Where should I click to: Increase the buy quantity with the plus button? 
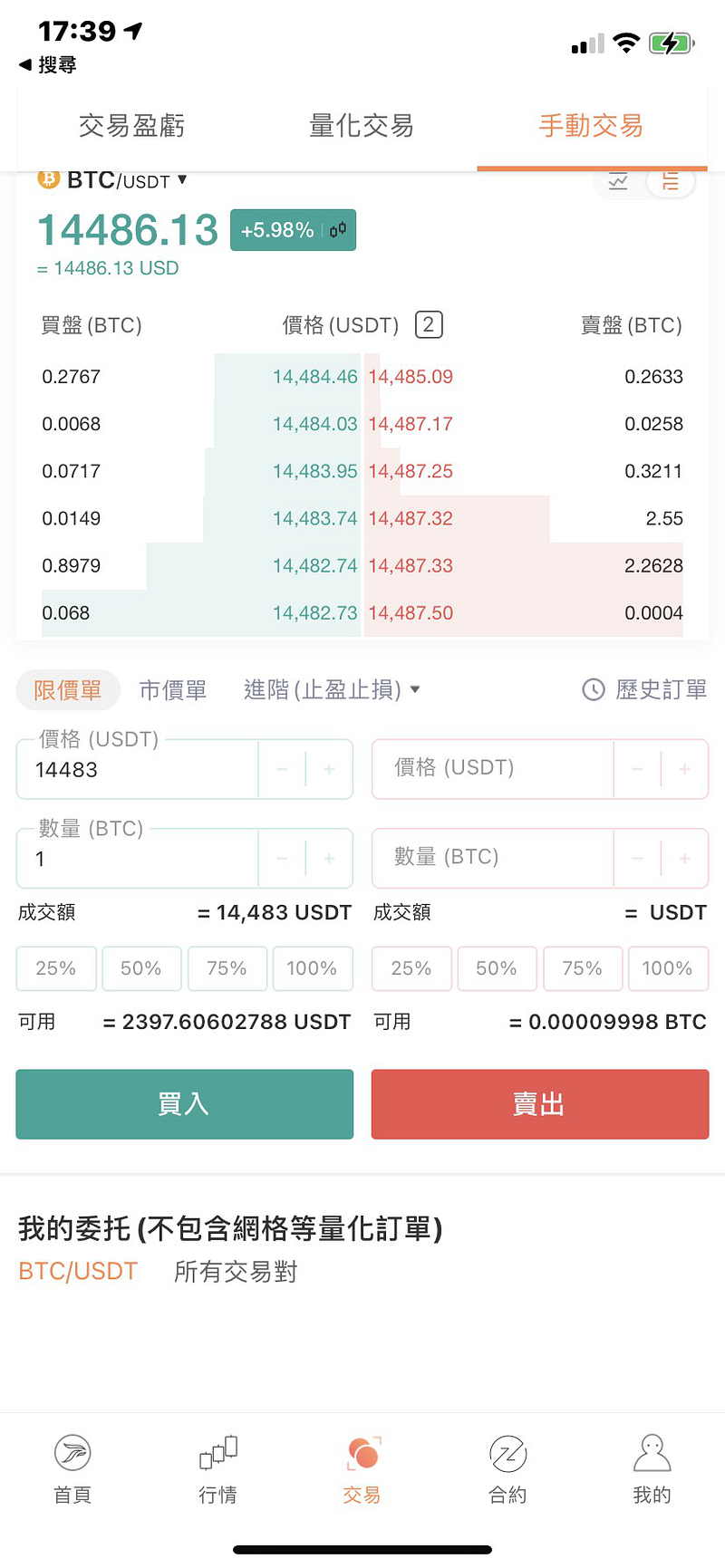coord(329,858)
